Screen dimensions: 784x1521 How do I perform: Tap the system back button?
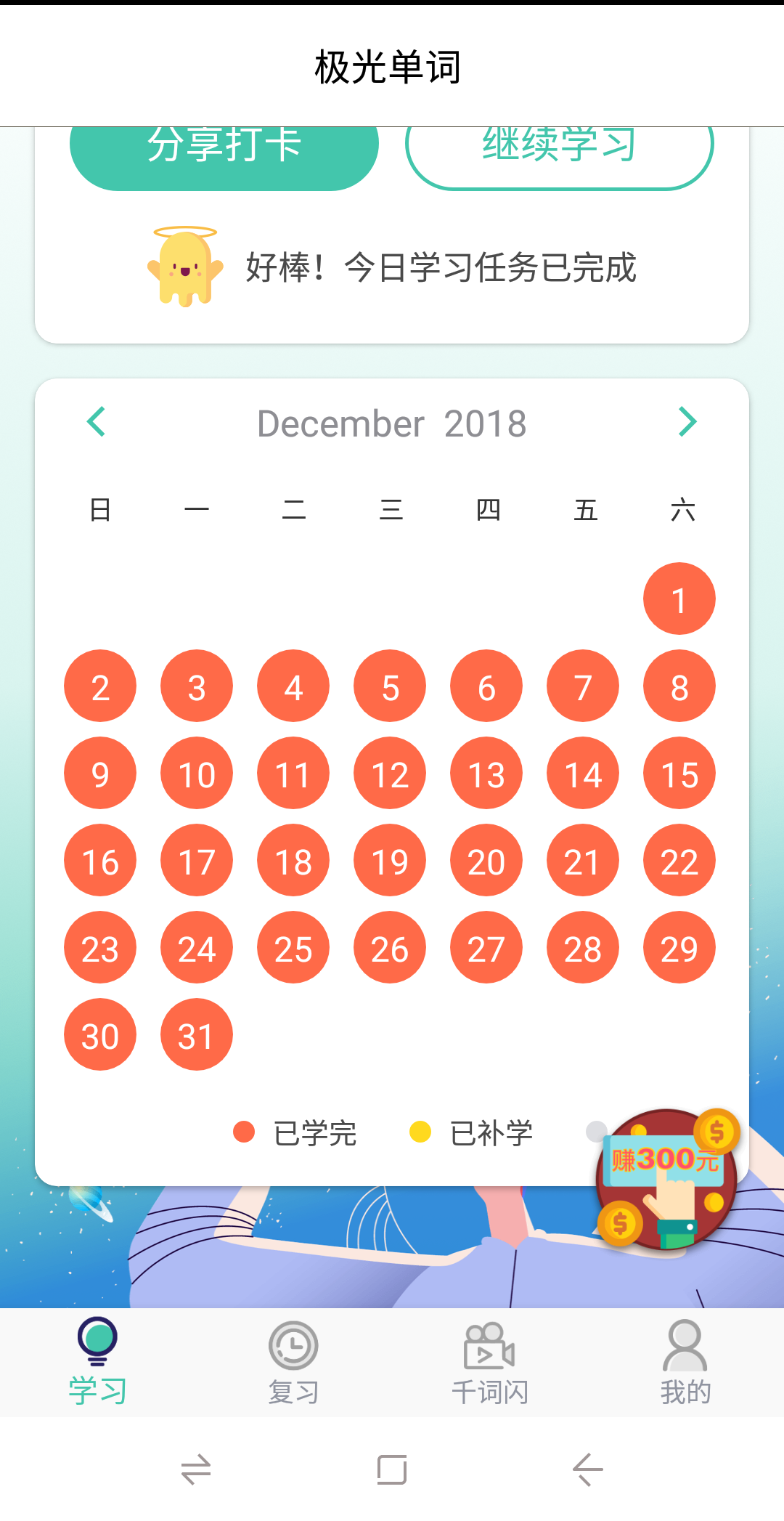point(587,1470)
